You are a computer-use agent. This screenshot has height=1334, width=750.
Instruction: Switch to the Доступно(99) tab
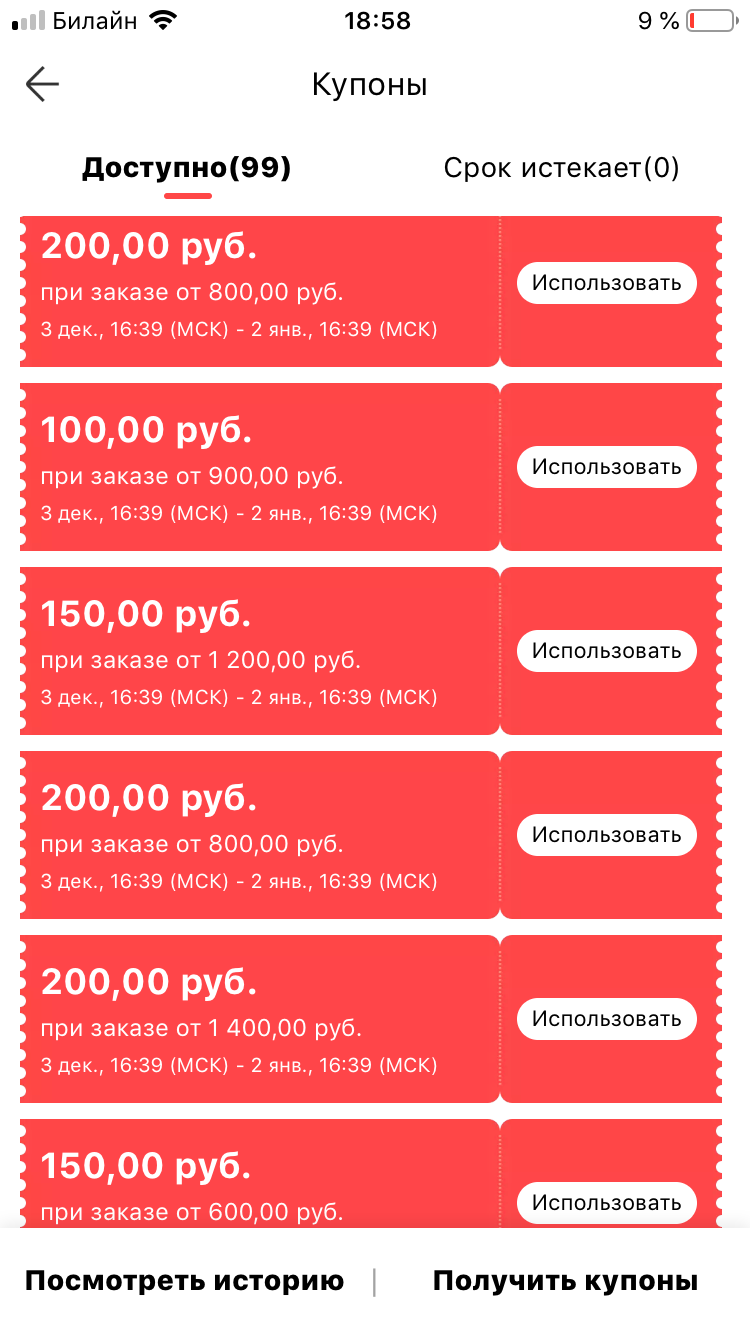pyautogui.click(x=187, y=168)
